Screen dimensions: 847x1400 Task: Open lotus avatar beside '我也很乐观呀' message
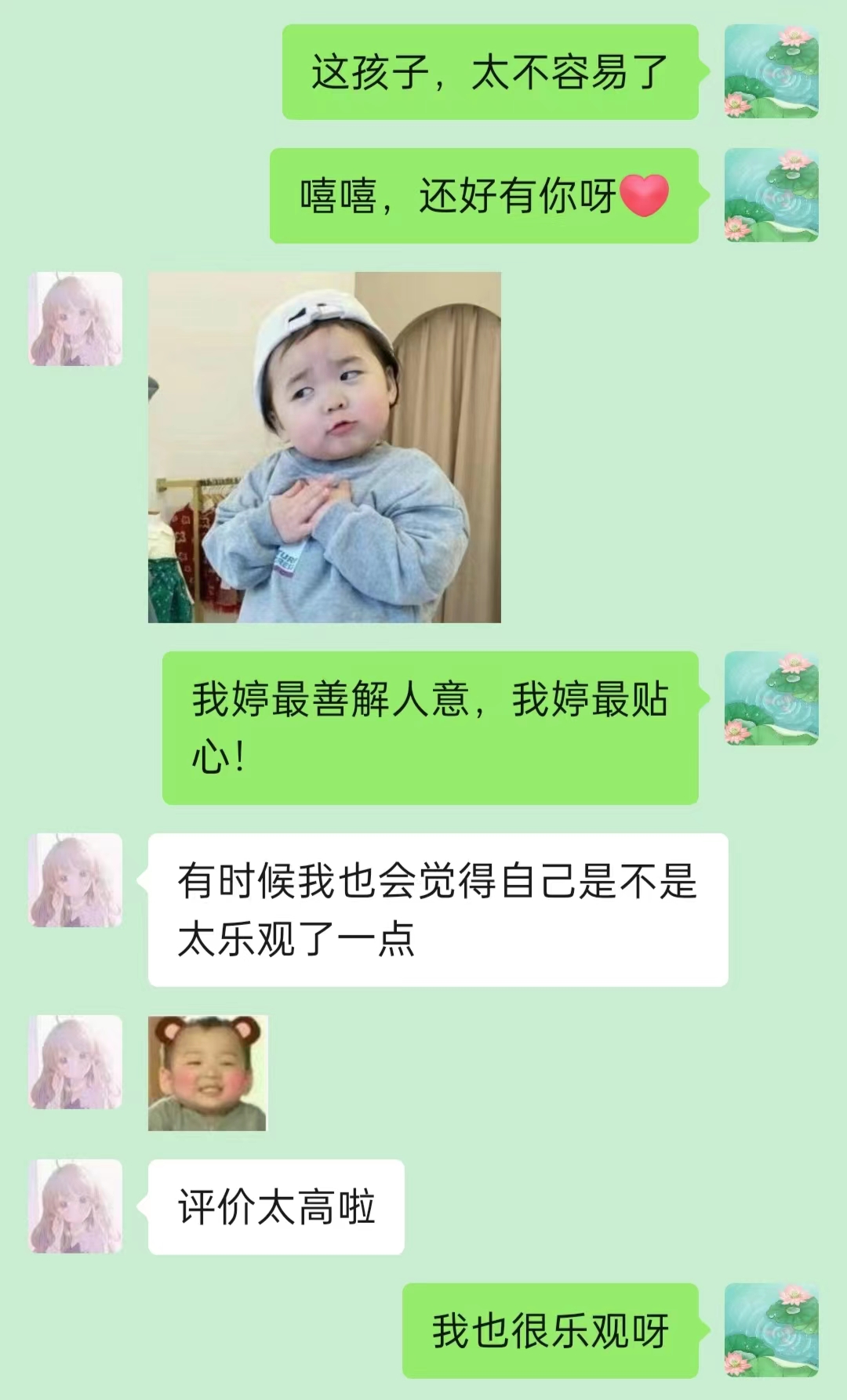[771, 1330]
